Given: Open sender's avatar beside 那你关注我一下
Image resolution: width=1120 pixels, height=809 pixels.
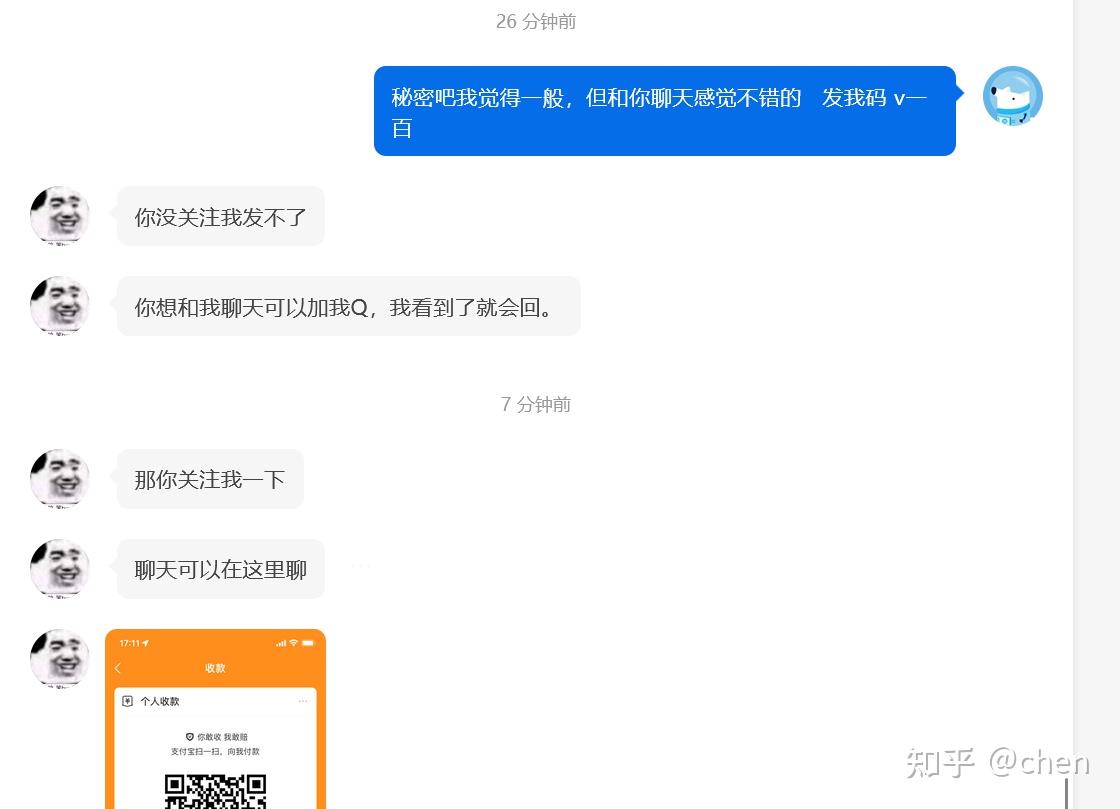Looking at the screenshot, I should (60, 478).
